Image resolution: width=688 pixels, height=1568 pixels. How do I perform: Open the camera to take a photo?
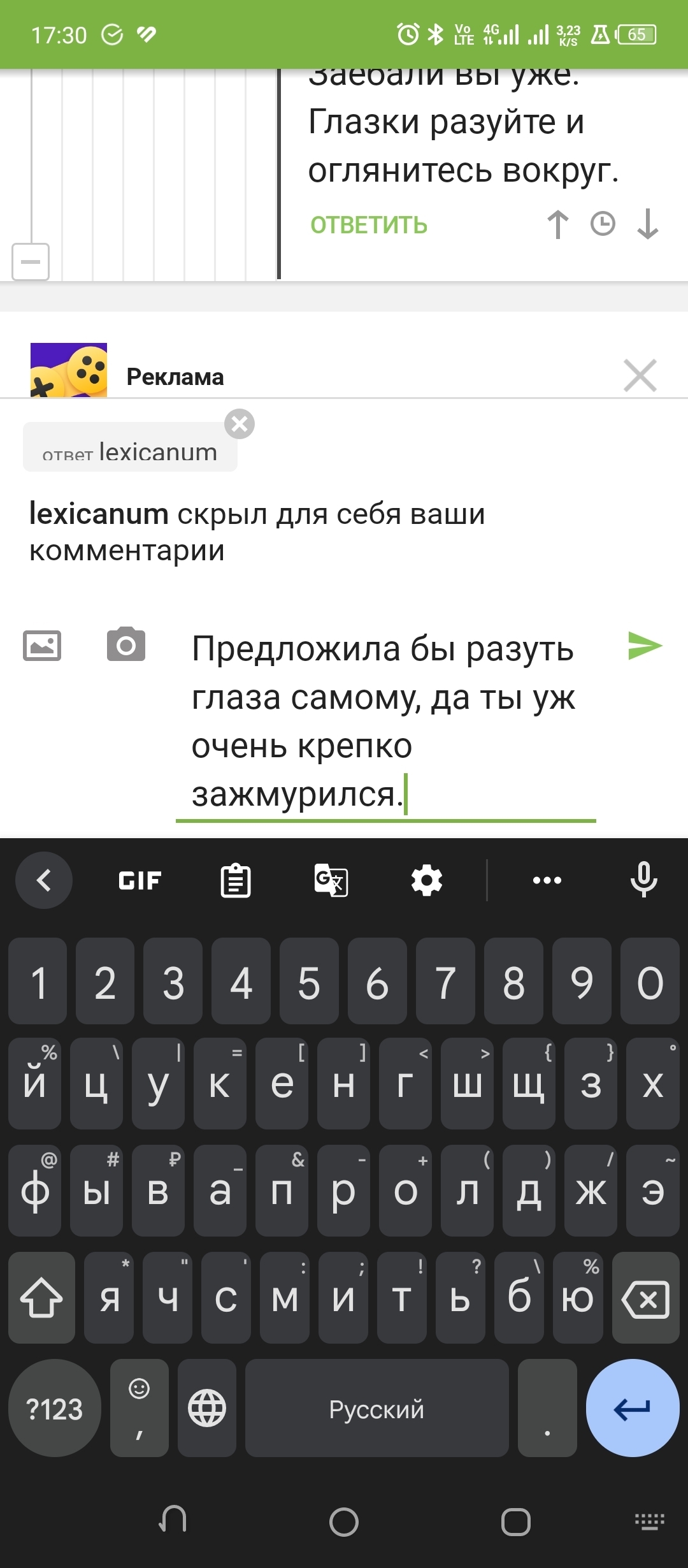(x=126, y=644)
